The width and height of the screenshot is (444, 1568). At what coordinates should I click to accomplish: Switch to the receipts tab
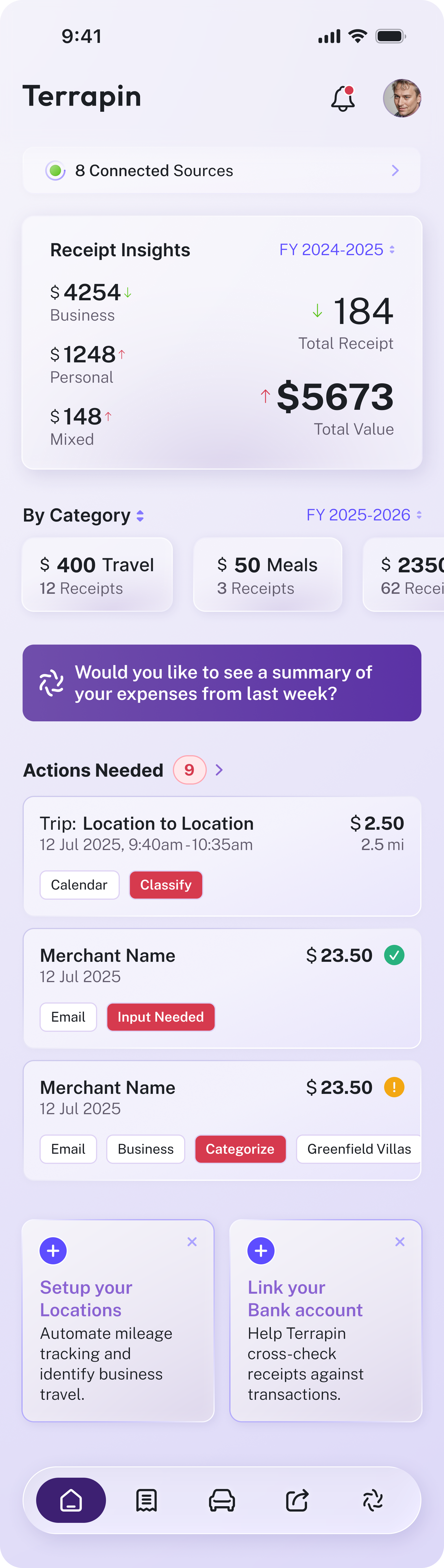tap(146, 1501)
